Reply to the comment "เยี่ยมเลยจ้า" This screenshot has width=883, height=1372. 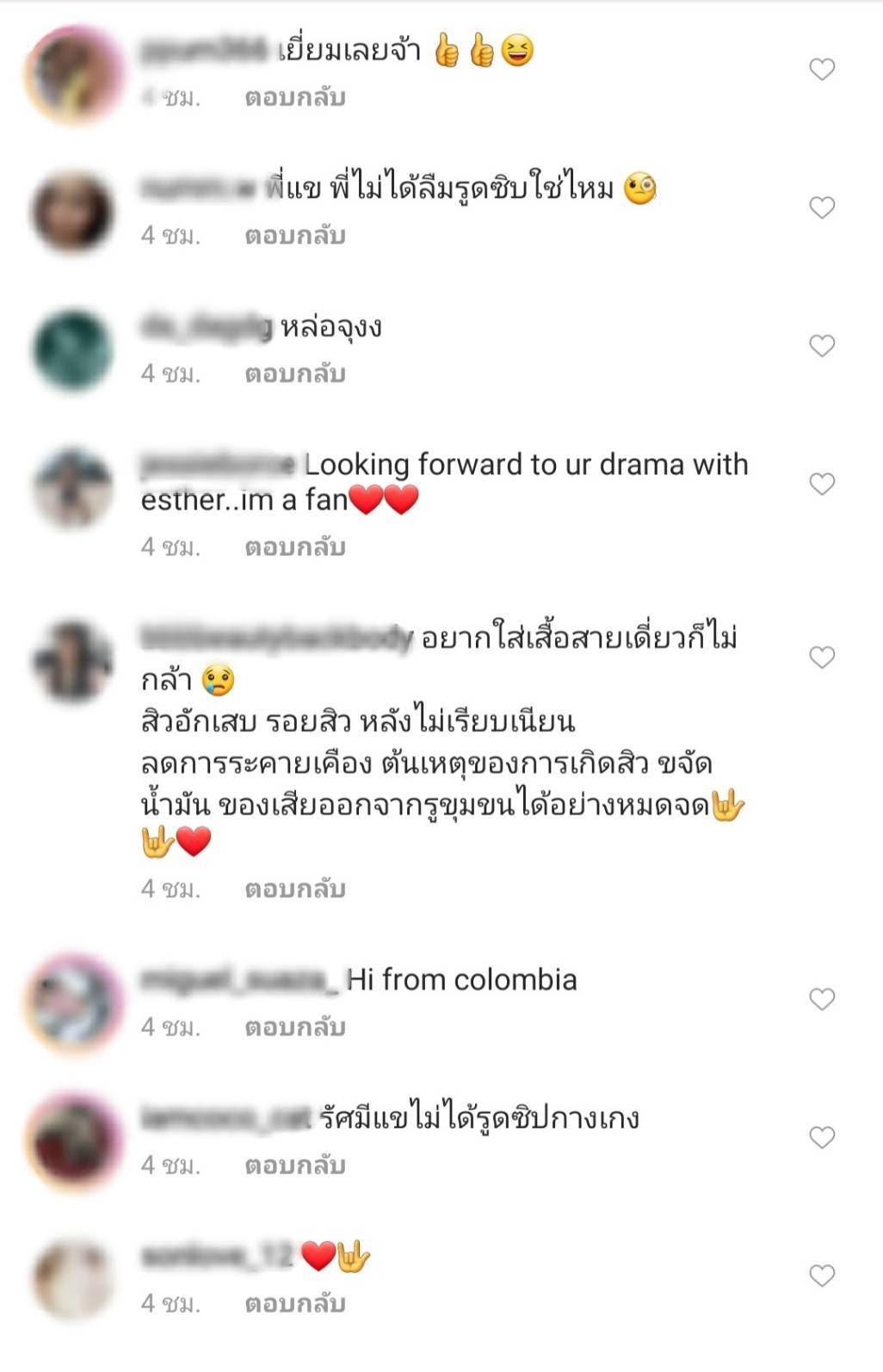point(294,98)
